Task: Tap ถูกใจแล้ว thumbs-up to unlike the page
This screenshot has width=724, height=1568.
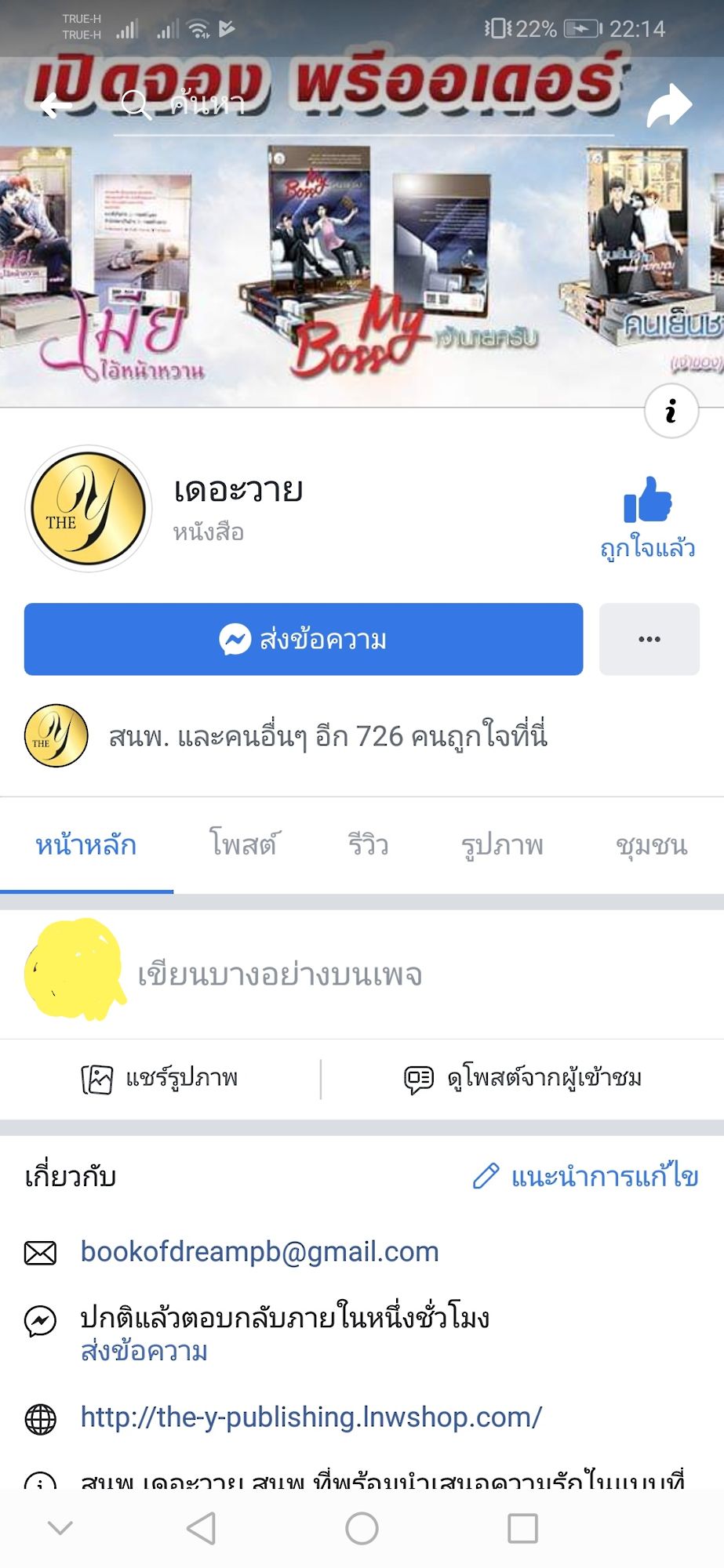Action: click(x=647, y=517)
